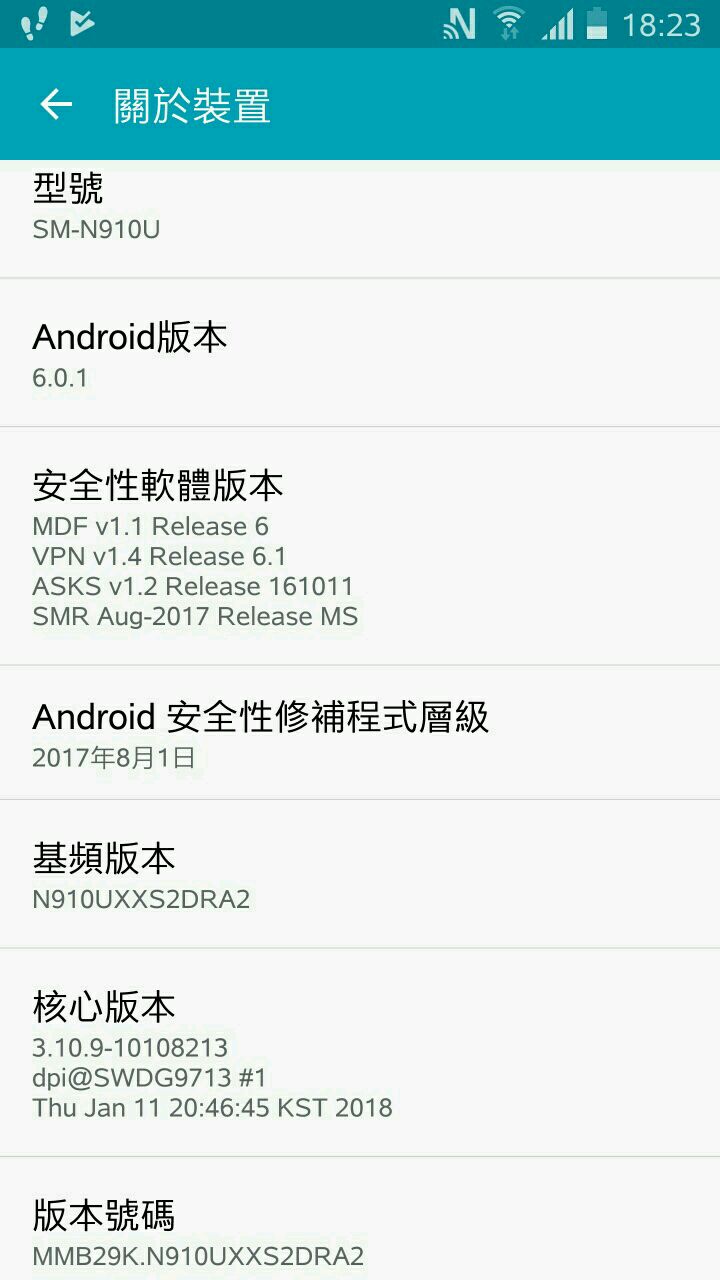Open the Android 安全性修補程式層級 row

coord(360,733)
